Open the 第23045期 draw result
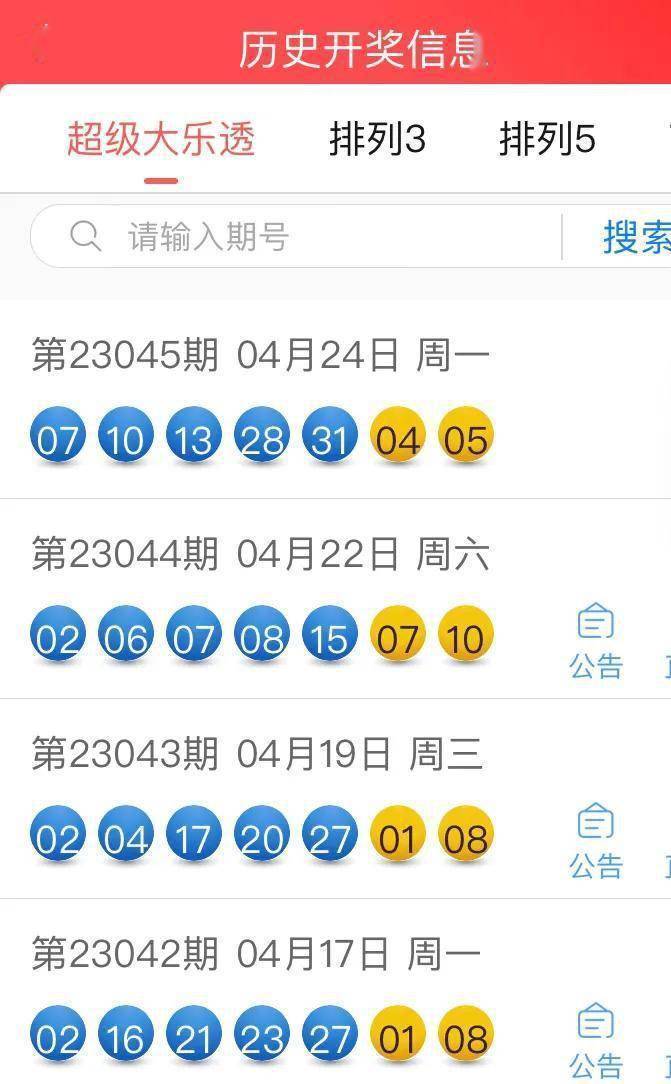 [x=262, y=398]
